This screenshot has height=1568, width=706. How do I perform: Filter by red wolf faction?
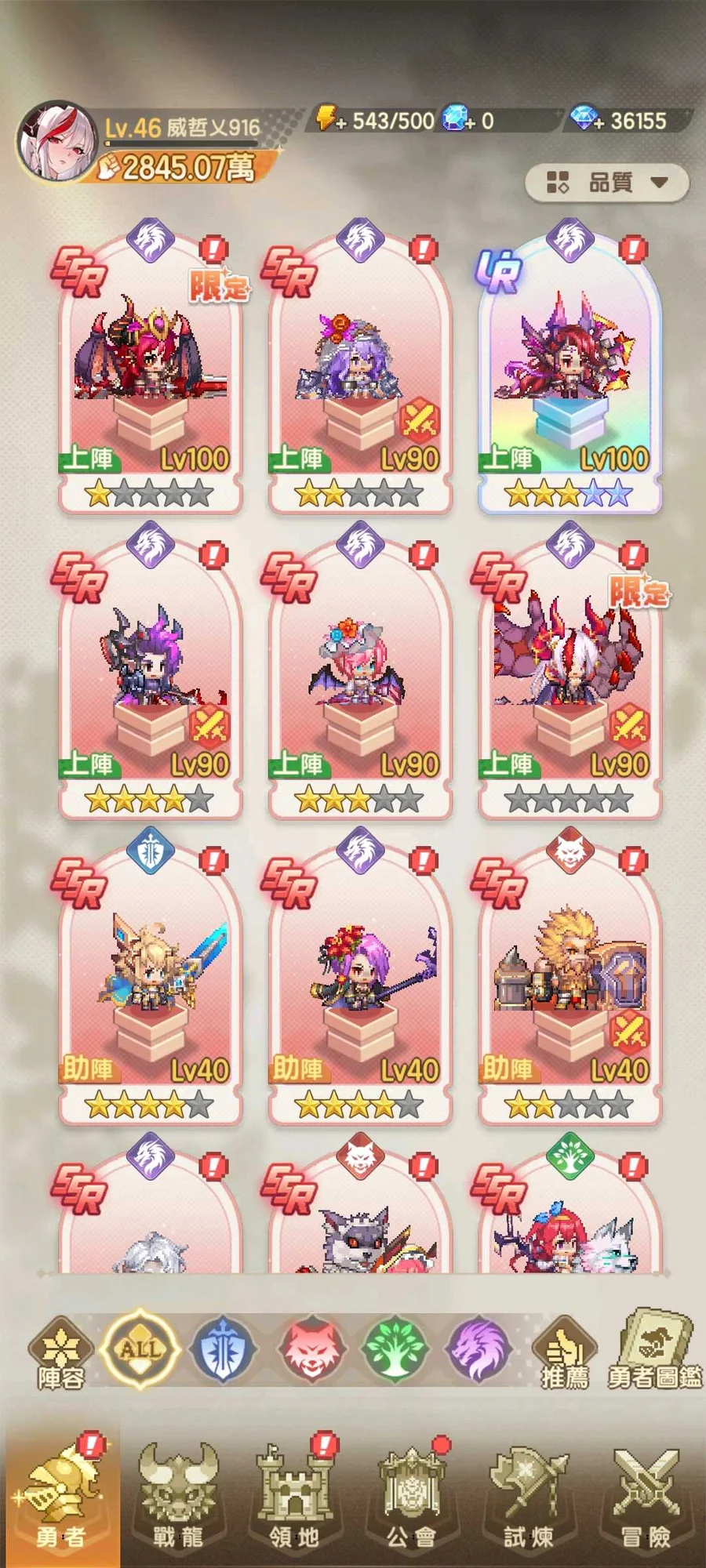pos(311,1348)
